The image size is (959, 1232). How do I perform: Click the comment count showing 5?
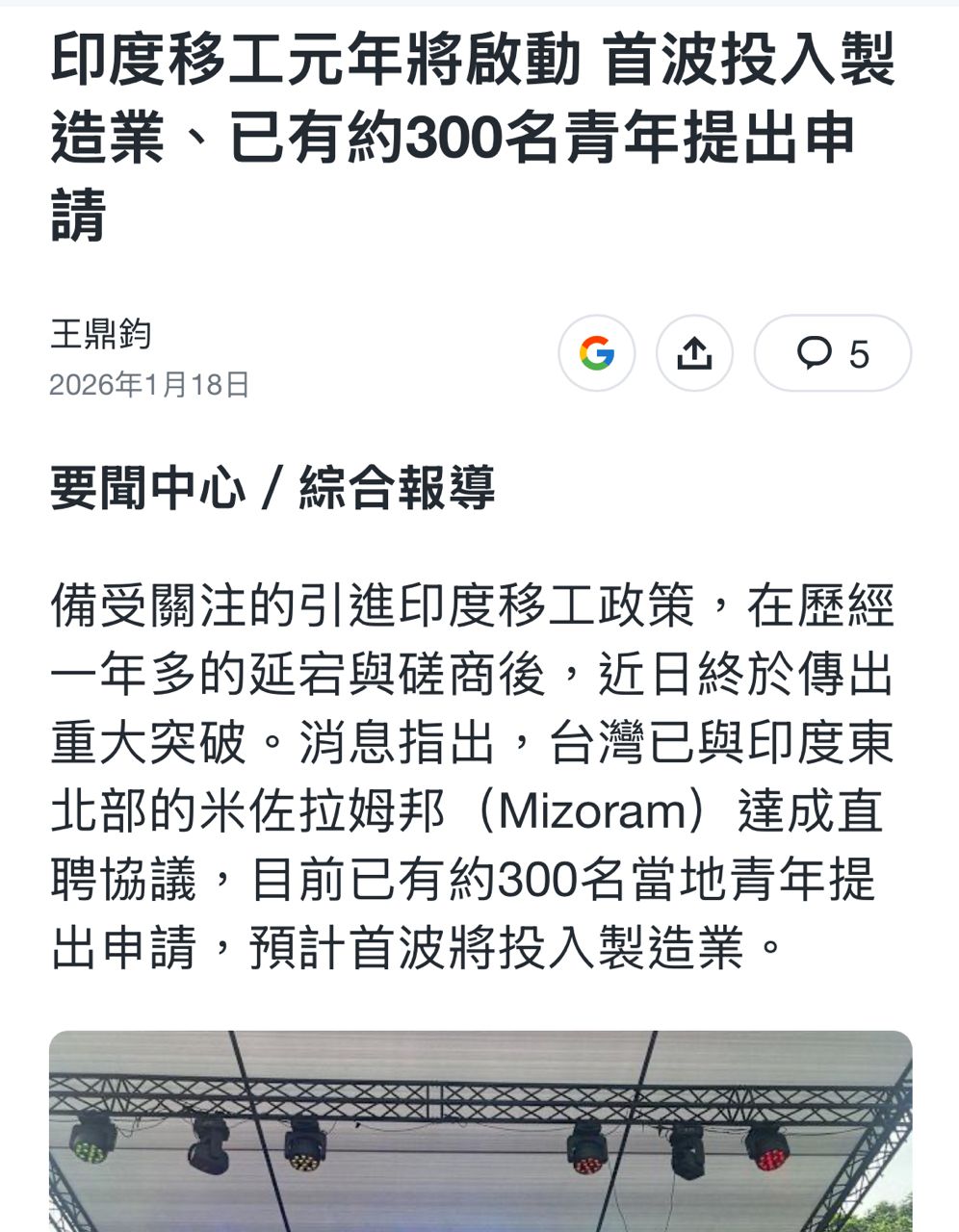click(860, 353)
